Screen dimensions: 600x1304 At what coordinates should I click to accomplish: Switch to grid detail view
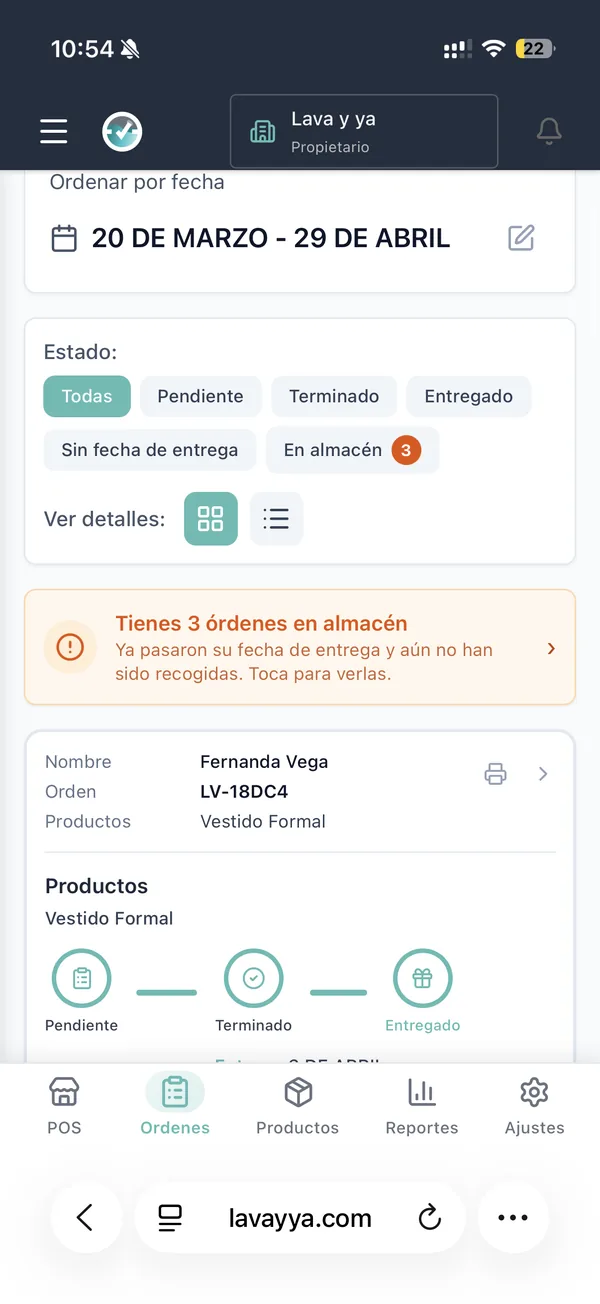(x=211, y=518)
